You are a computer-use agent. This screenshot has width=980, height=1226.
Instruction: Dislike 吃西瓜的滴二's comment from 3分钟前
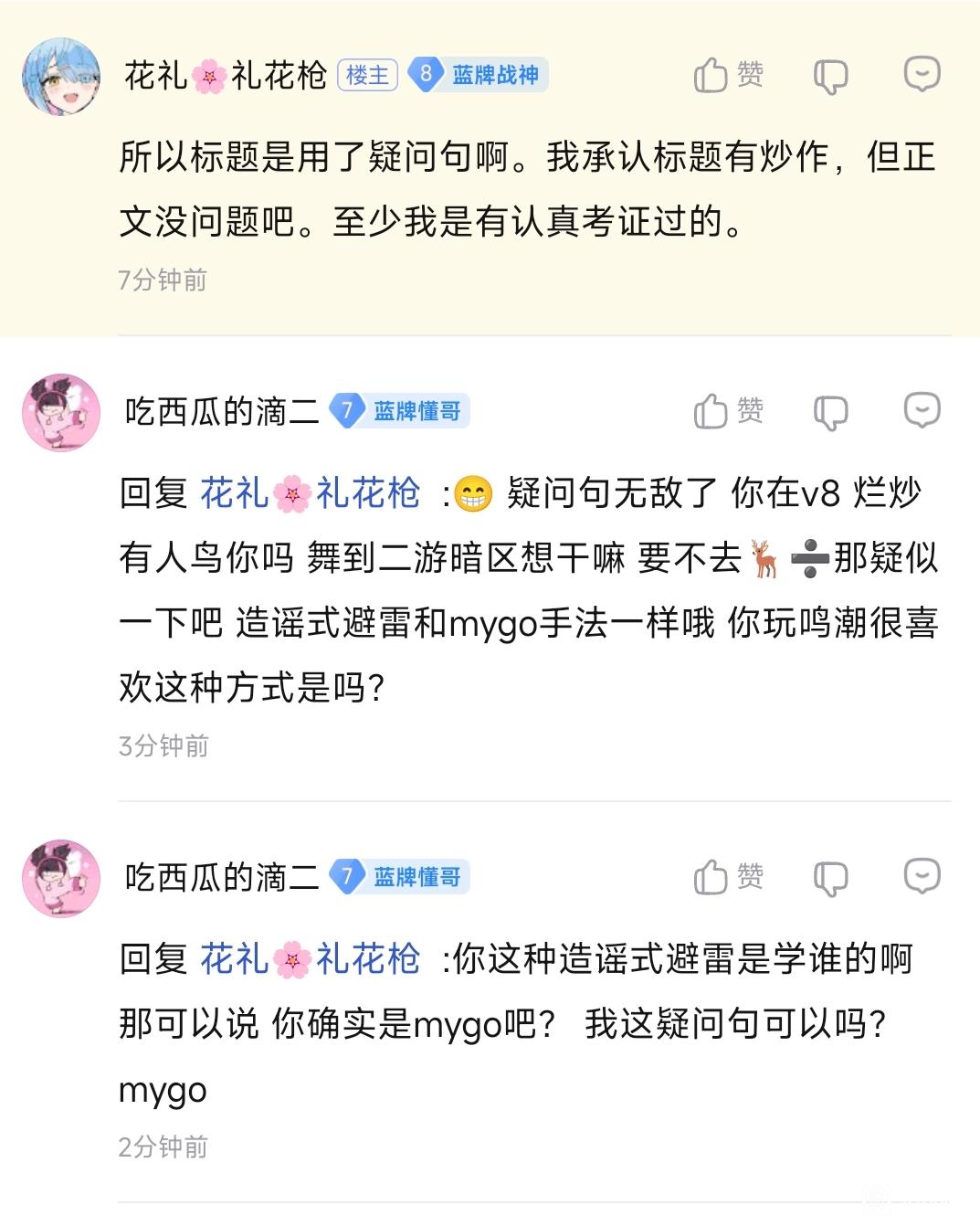pos(830,413)
